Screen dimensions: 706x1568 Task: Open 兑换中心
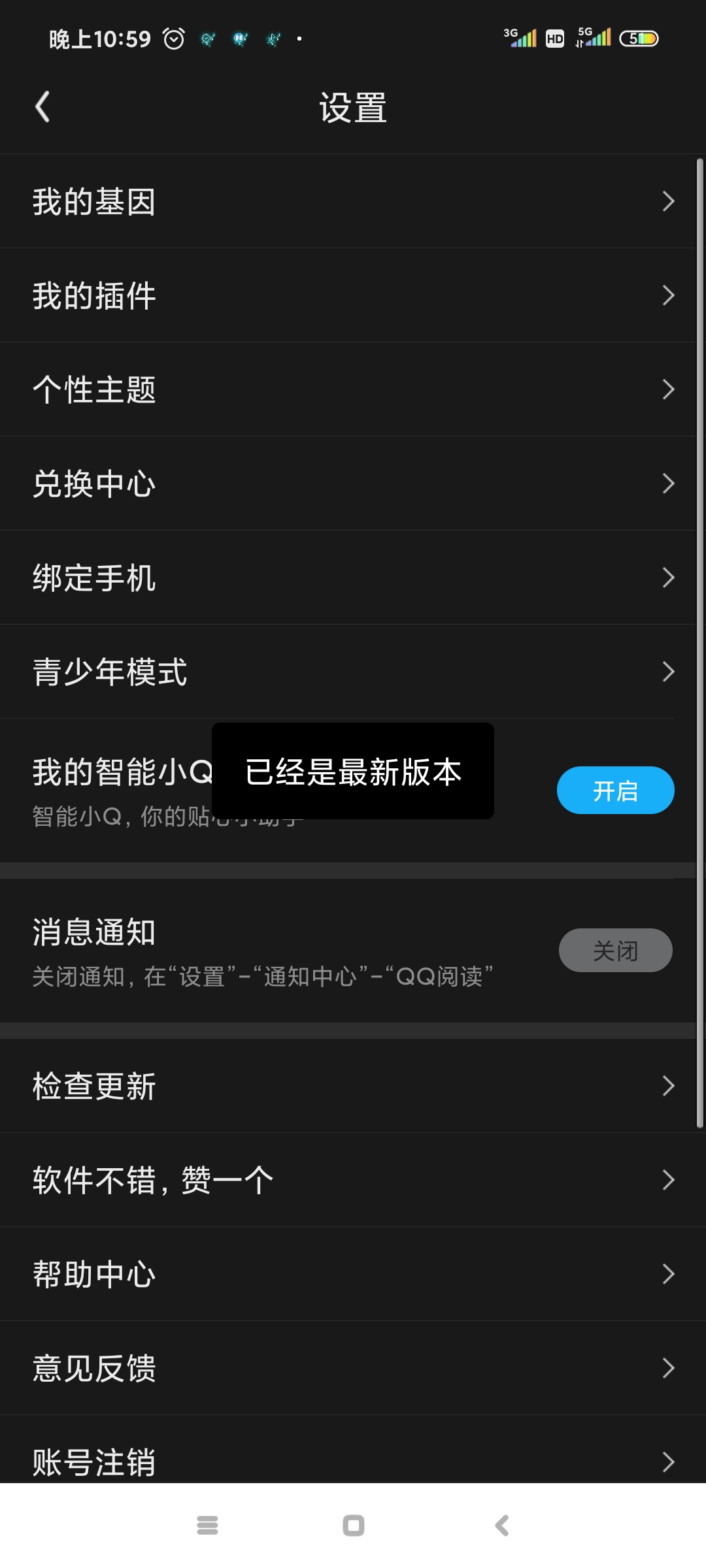(x=353, y=483)
